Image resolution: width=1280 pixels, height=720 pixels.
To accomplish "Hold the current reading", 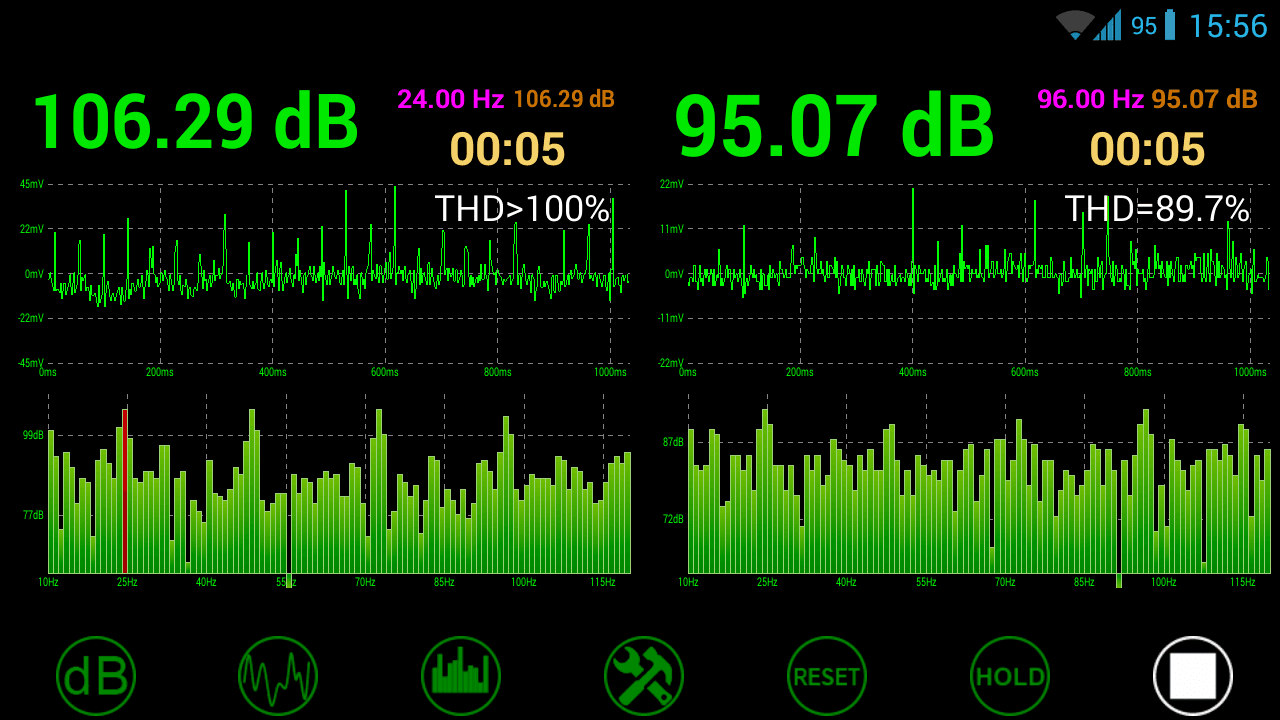I will tap(1010, 676).
